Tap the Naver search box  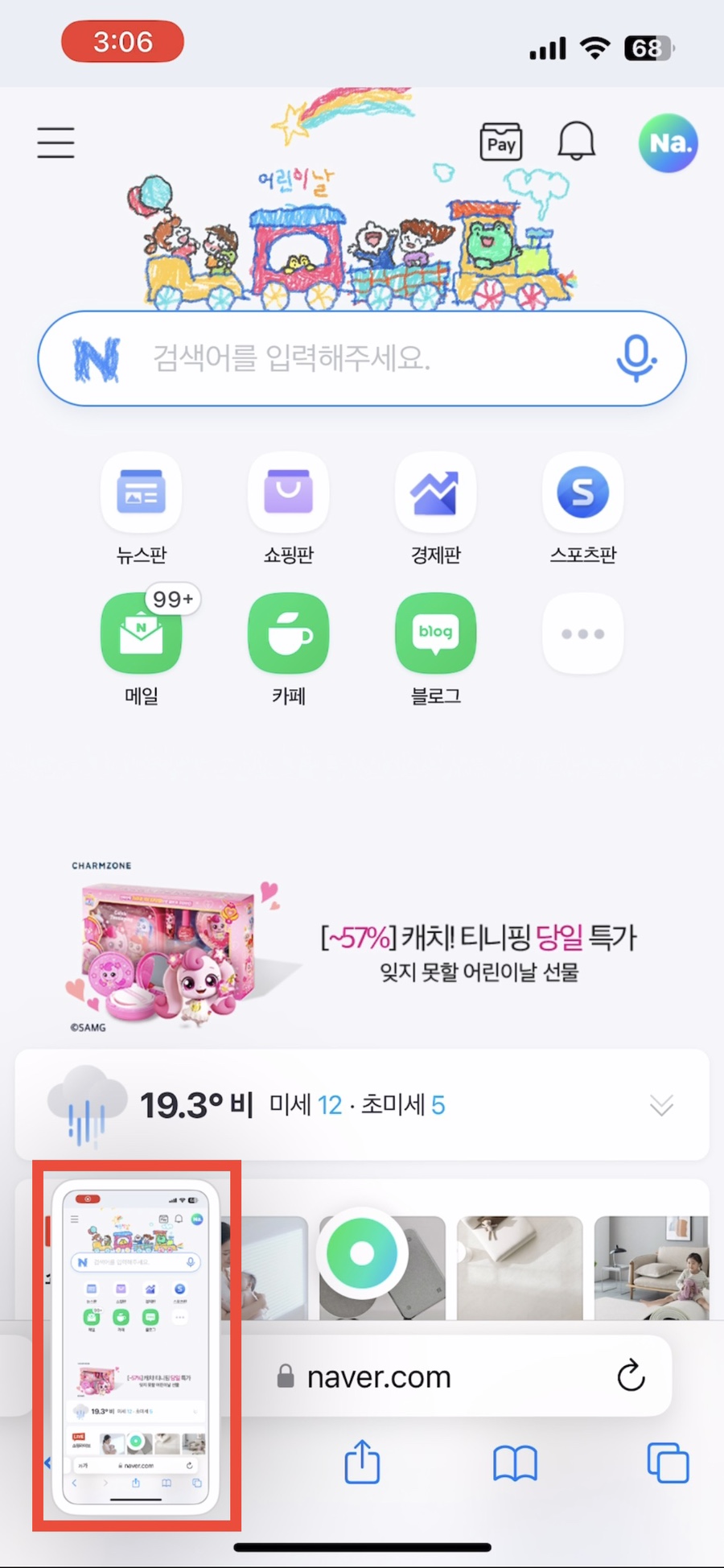(362, 358)
